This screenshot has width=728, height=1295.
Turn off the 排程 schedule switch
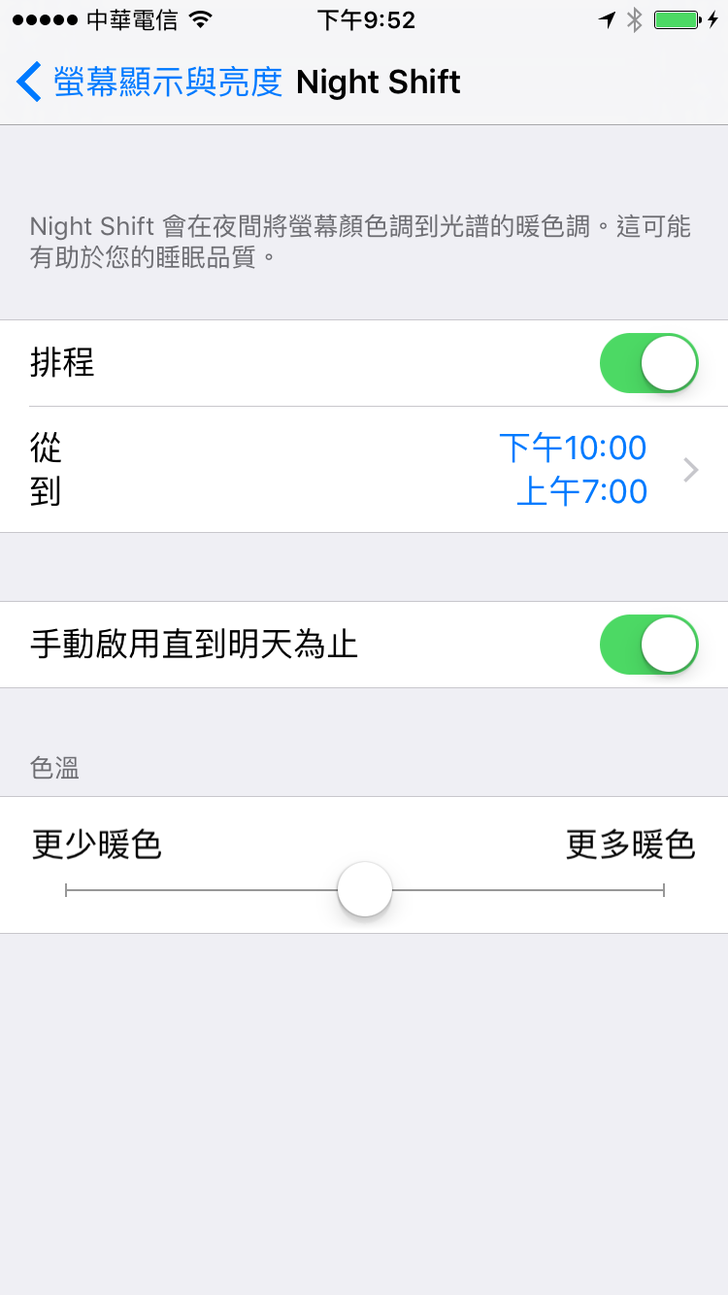click(648, 363)
